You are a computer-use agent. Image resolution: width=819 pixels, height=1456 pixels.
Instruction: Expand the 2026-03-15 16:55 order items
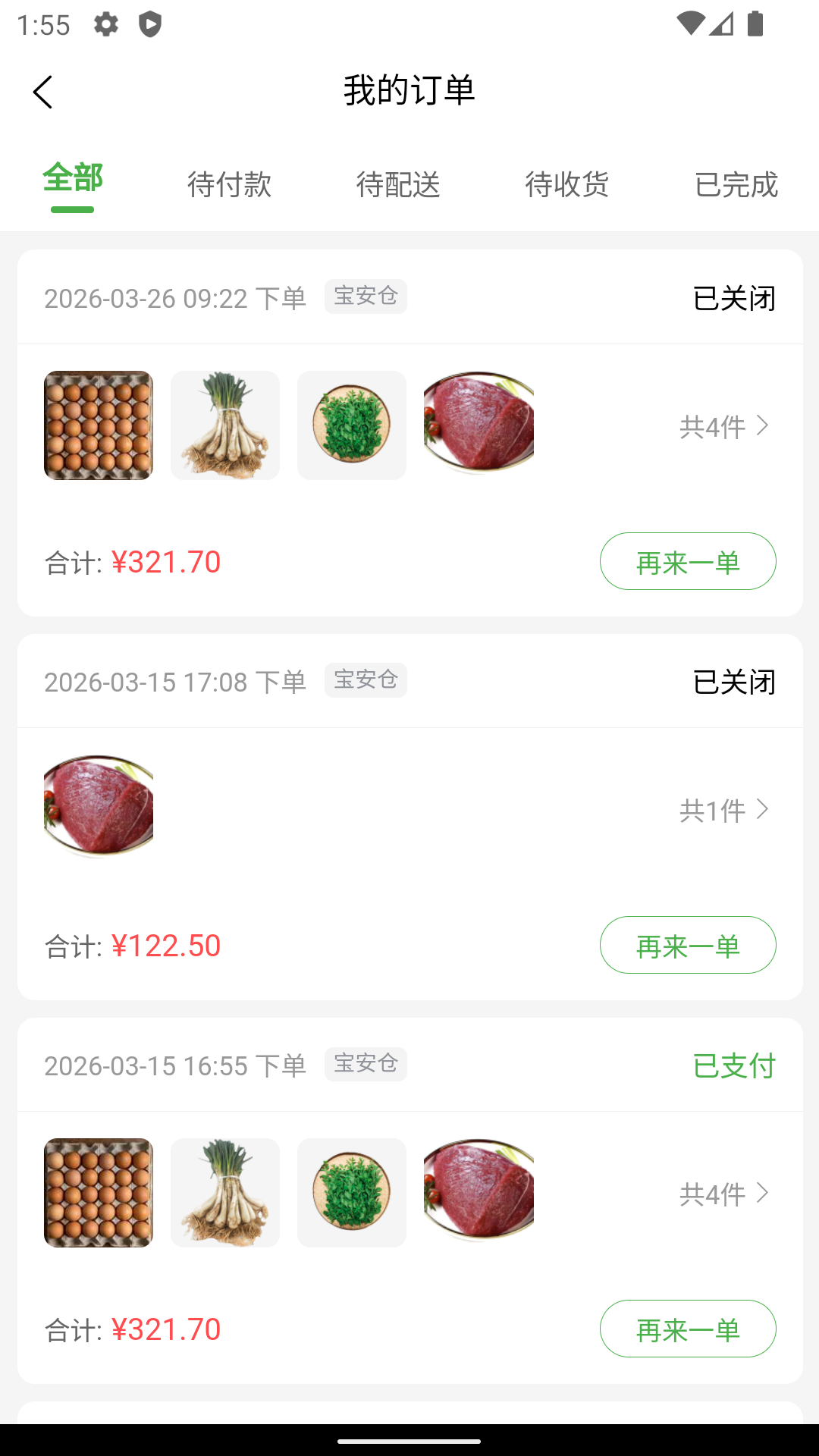click(721, 1193)
